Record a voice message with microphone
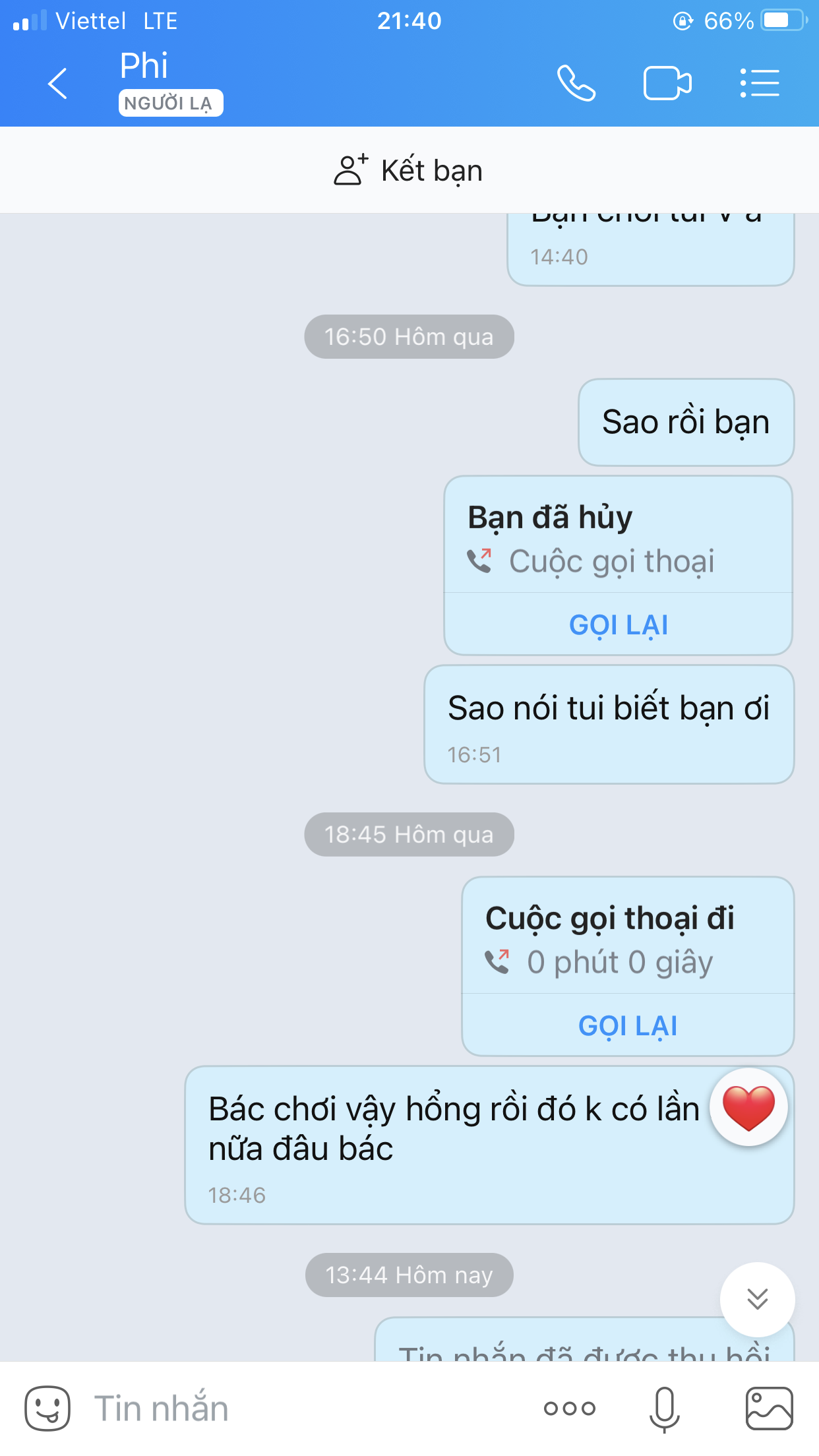 pos(665,1409)
